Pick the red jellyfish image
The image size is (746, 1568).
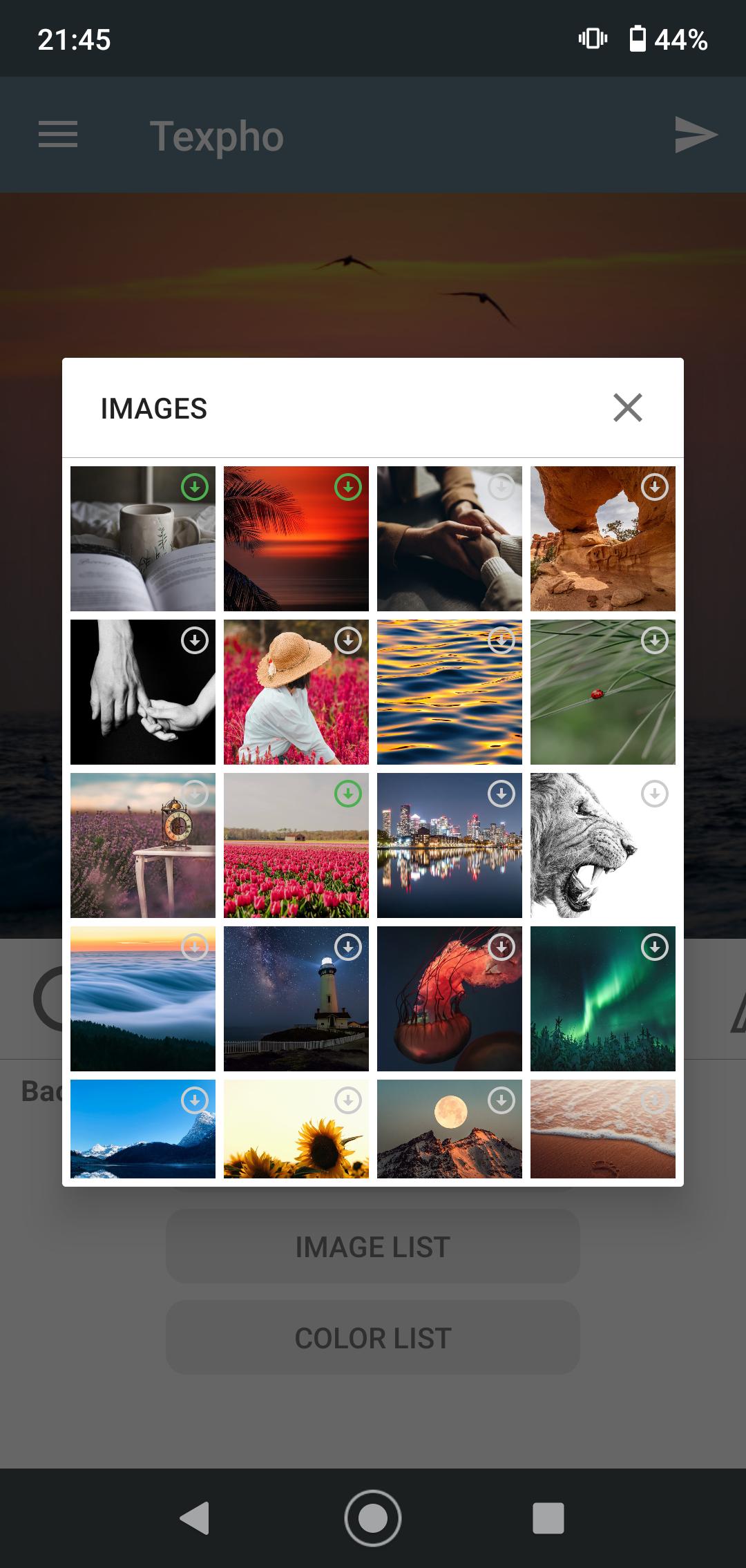point(450,999)
